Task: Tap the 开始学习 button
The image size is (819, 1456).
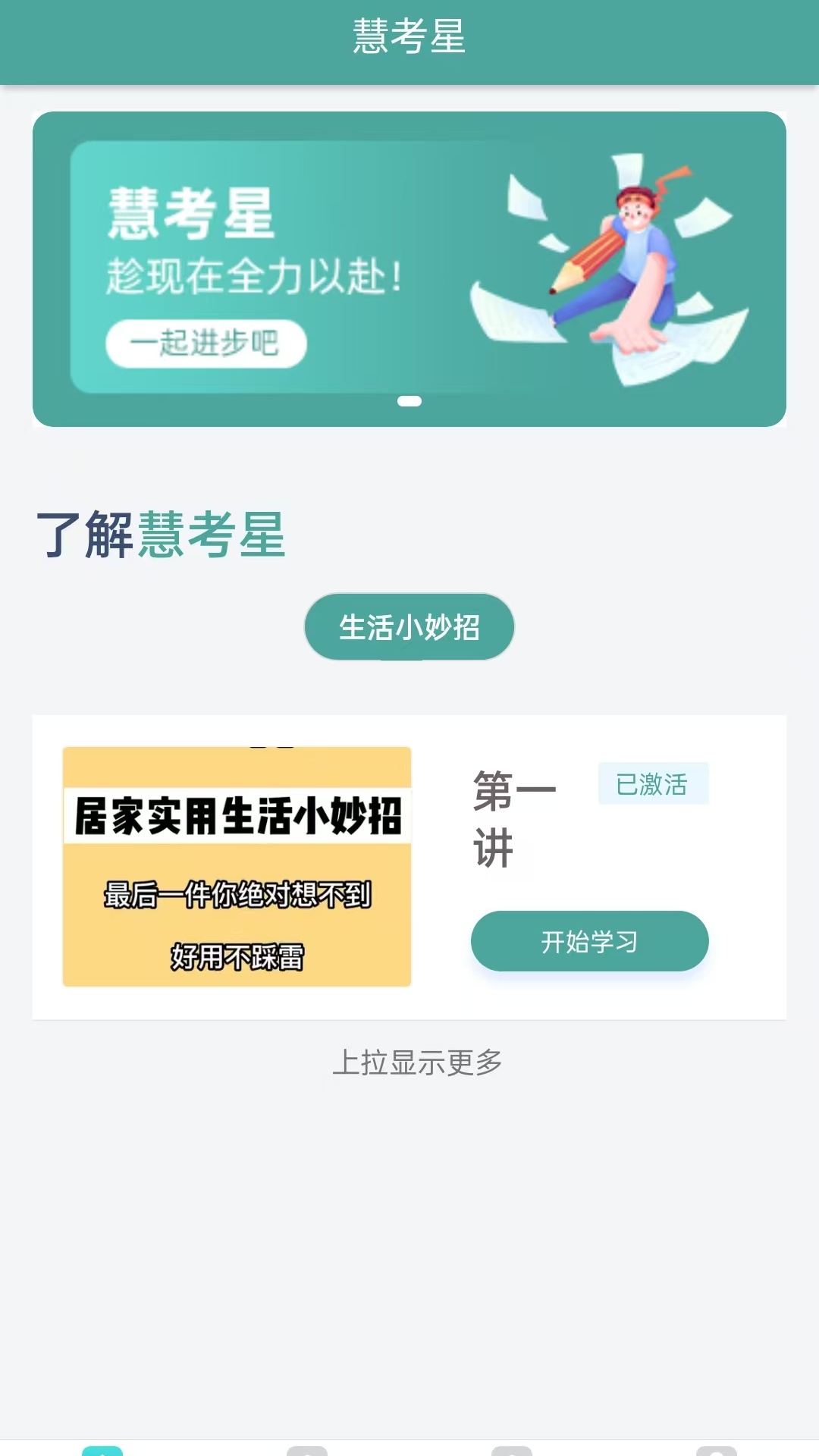Action: (x=589, y=941)
